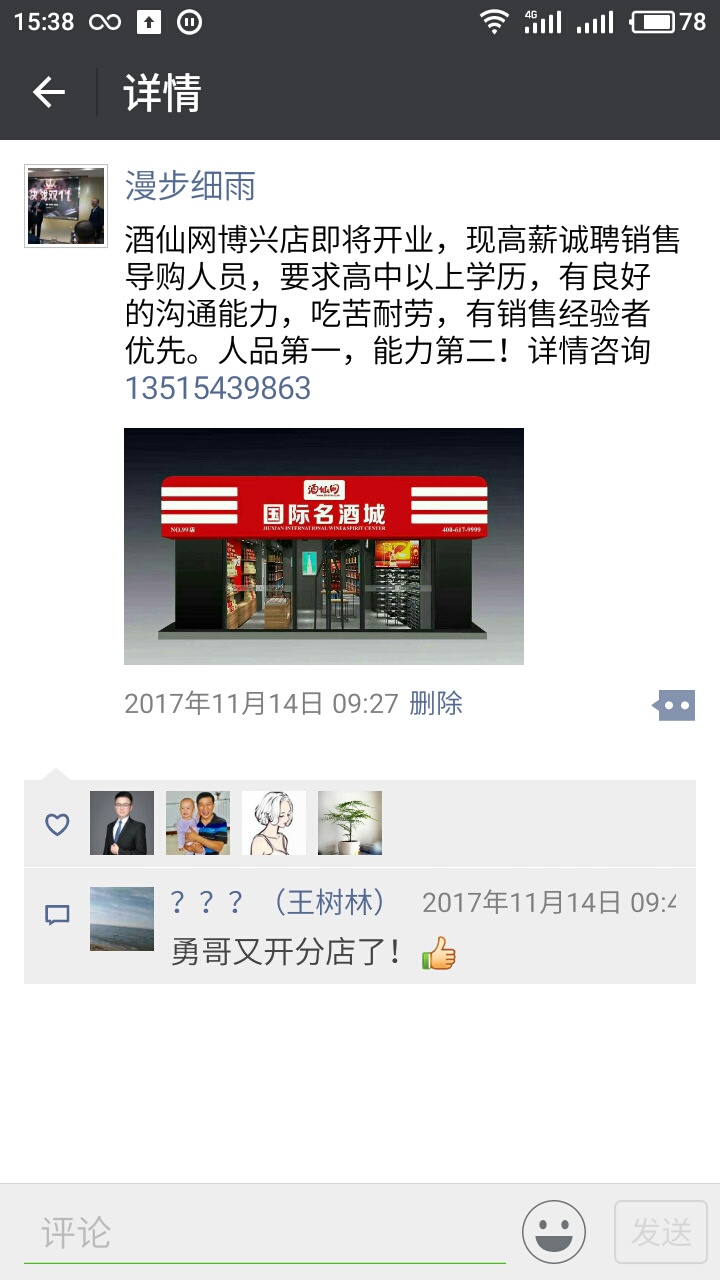The height and width of the screenshot is (1280, 720).
Task: Open the plant avatar among likers
Action: (x=350, y=823)
